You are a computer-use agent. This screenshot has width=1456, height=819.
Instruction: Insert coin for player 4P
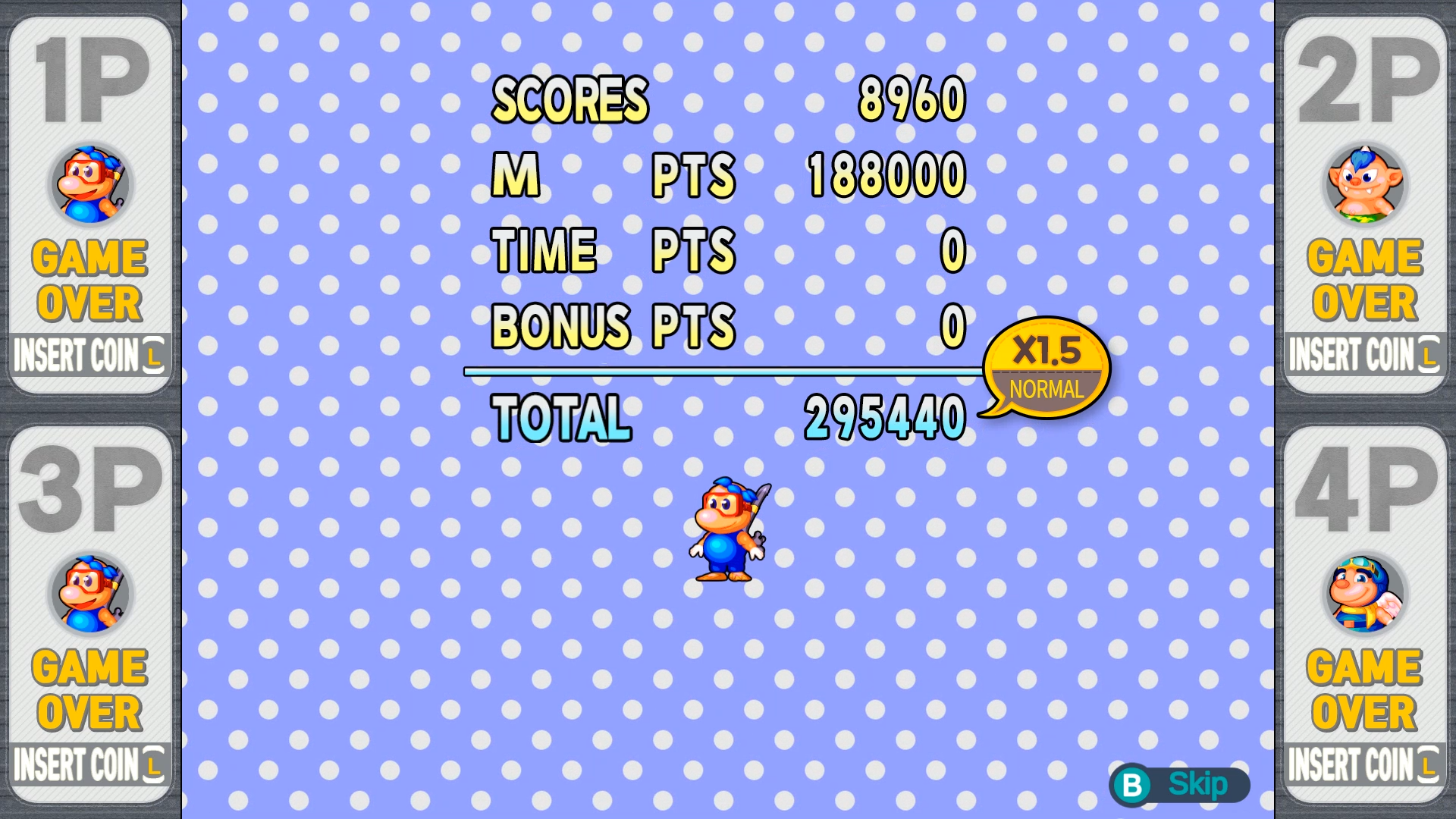pos(1364,764)
